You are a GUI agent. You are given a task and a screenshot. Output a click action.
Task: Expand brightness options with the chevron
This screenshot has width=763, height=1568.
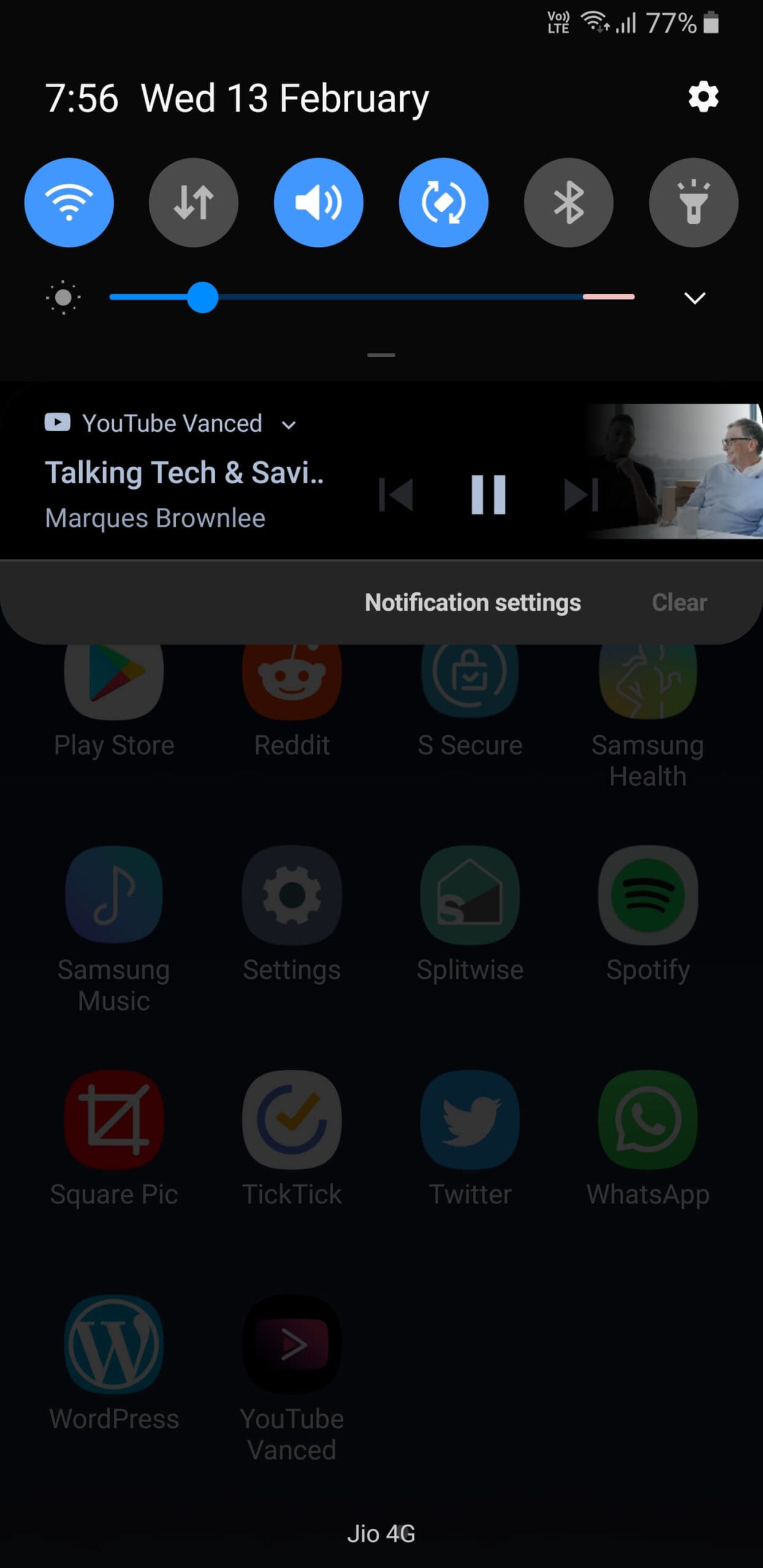tap(694, 298)
